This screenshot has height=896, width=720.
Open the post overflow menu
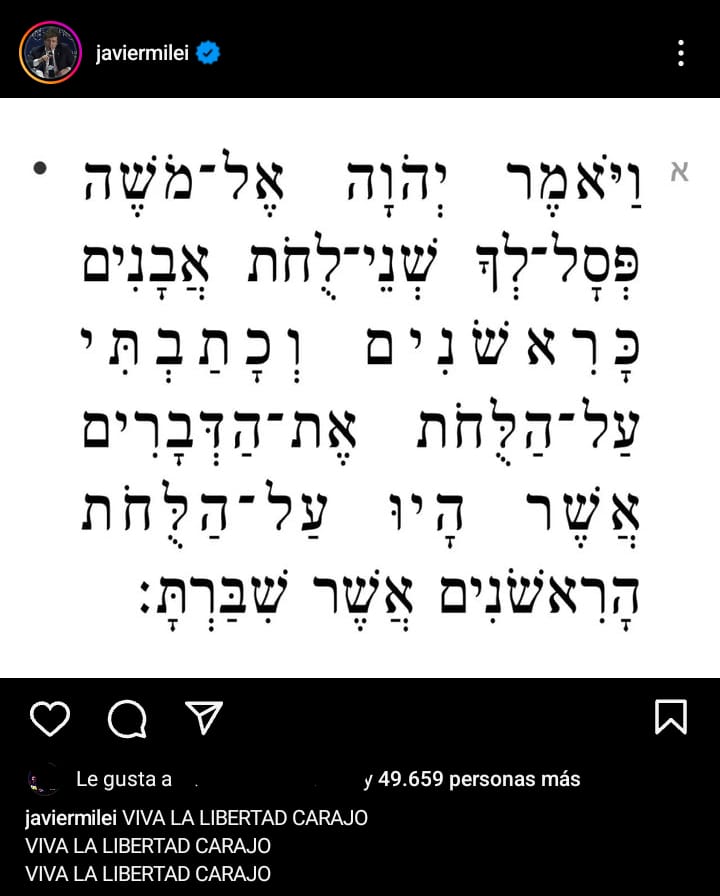click(680, 53)
